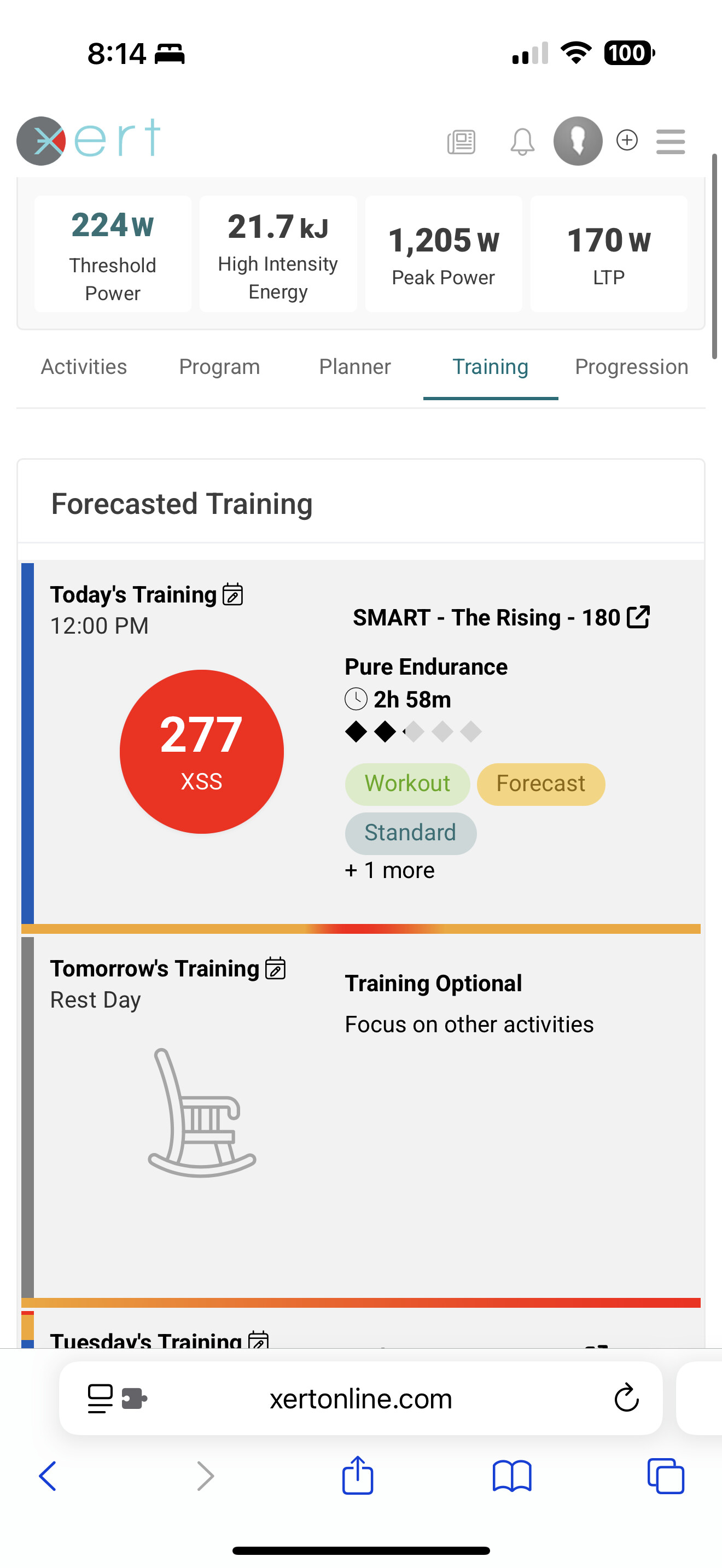Show open Safari tabs
Image resolution: width=722 pixels, height=1568 pixels.
(x=665, y=1476)
